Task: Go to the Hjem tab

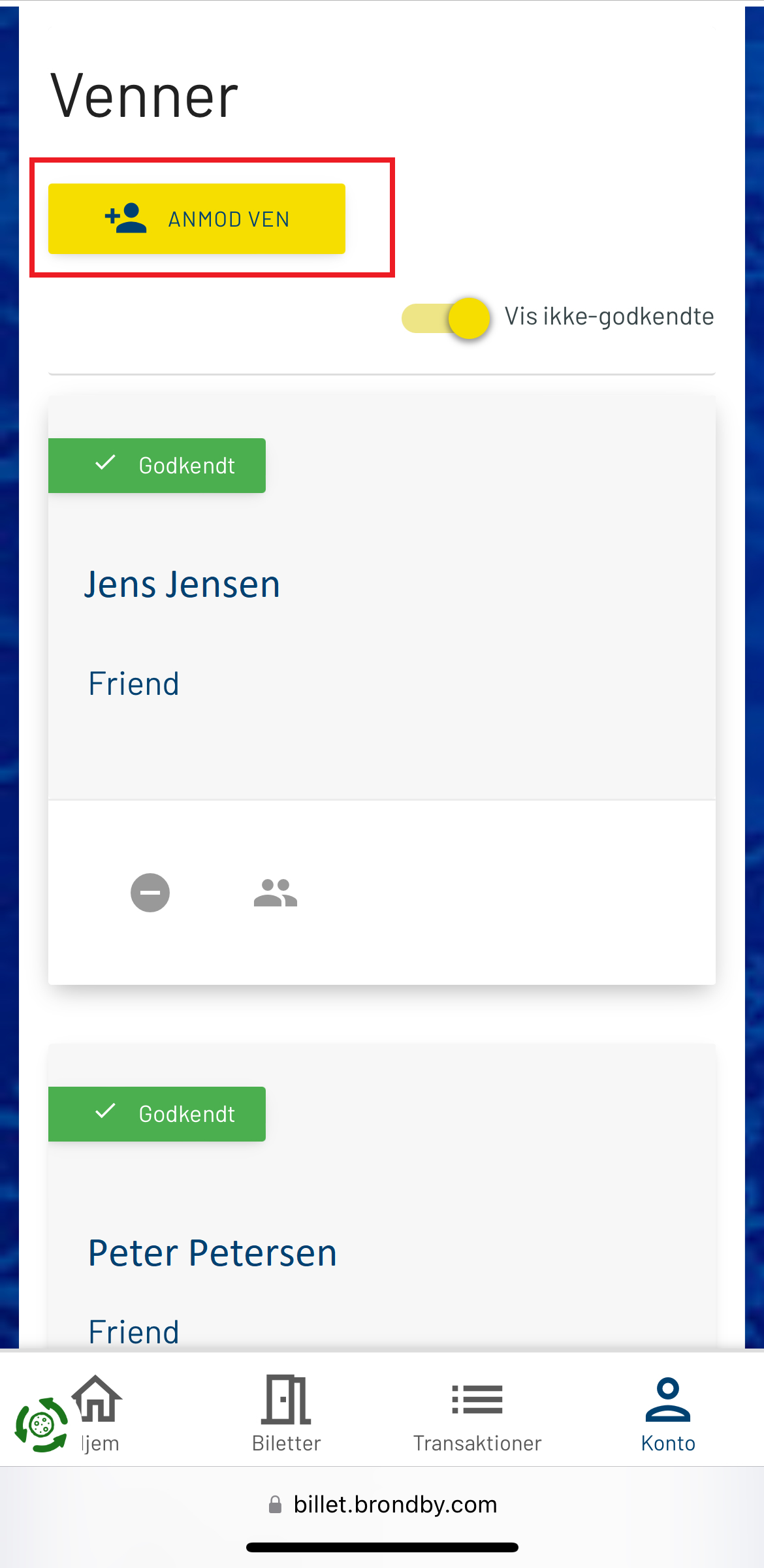Action: click(98, 1413)
